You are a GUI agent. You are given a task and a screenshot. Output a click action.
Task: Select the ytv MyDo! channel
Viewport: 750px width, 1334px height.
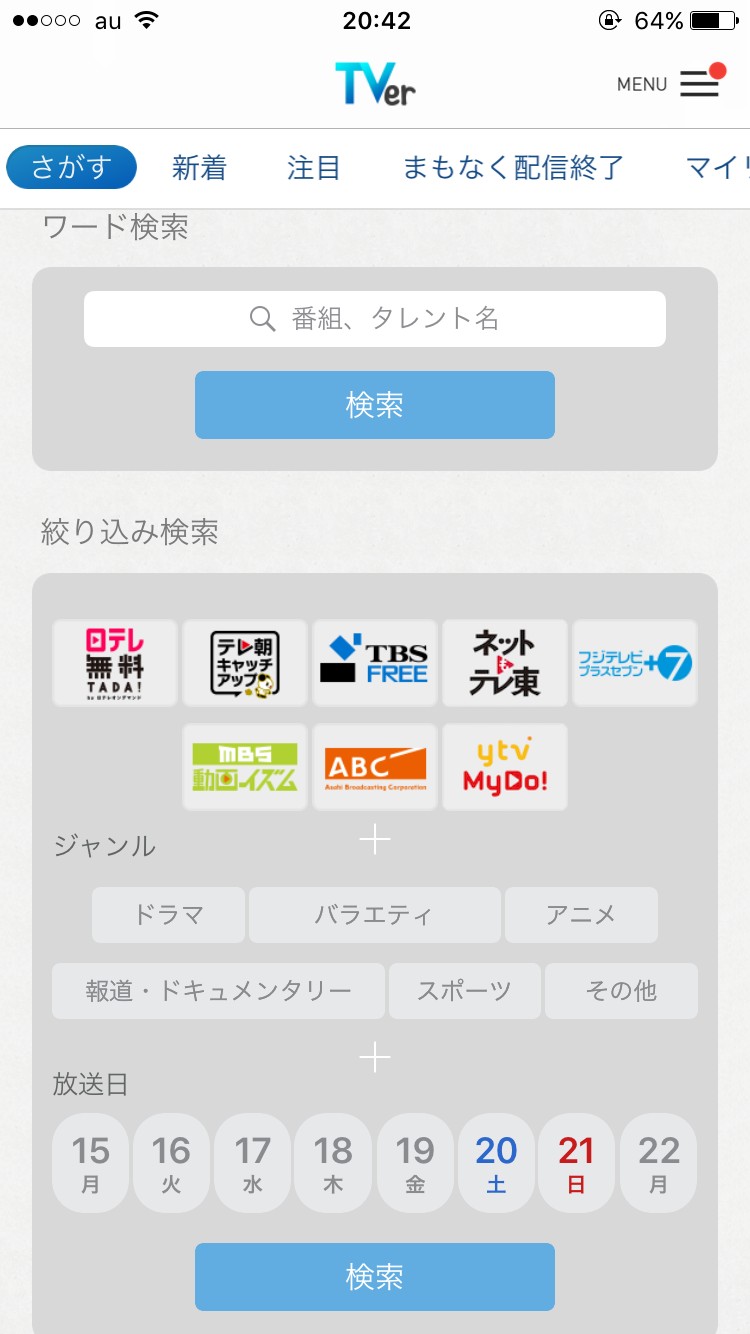coord(505,767)
